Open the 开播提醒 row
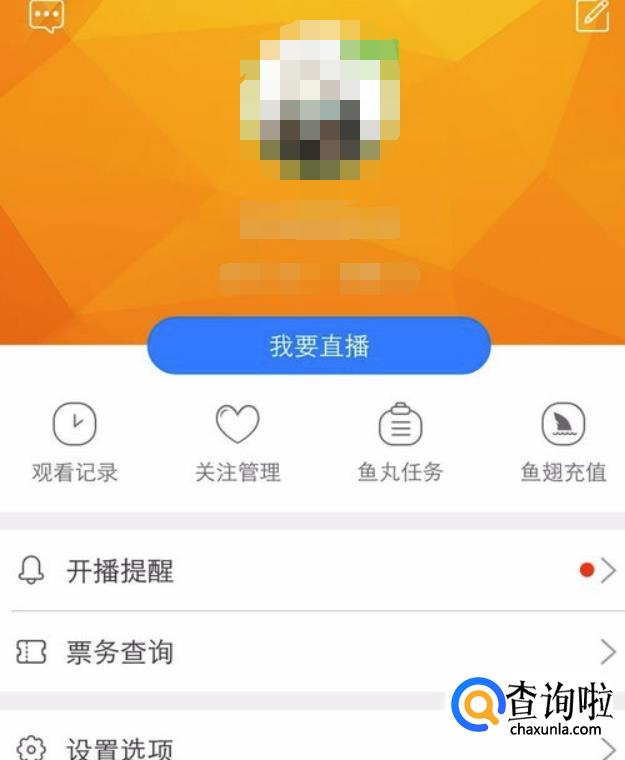This screenshot has width=625, height=760. tap(312, 571)
